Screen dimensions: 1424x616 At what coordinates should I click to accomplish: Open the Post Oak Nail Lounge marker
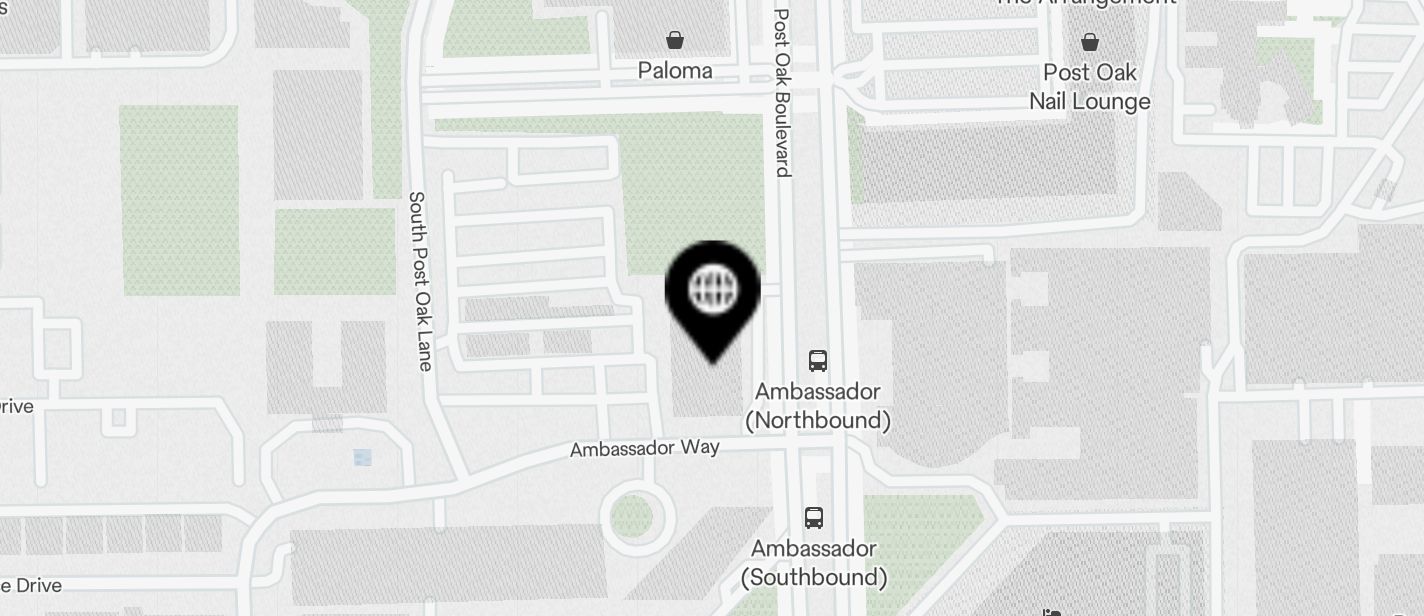1090,43
